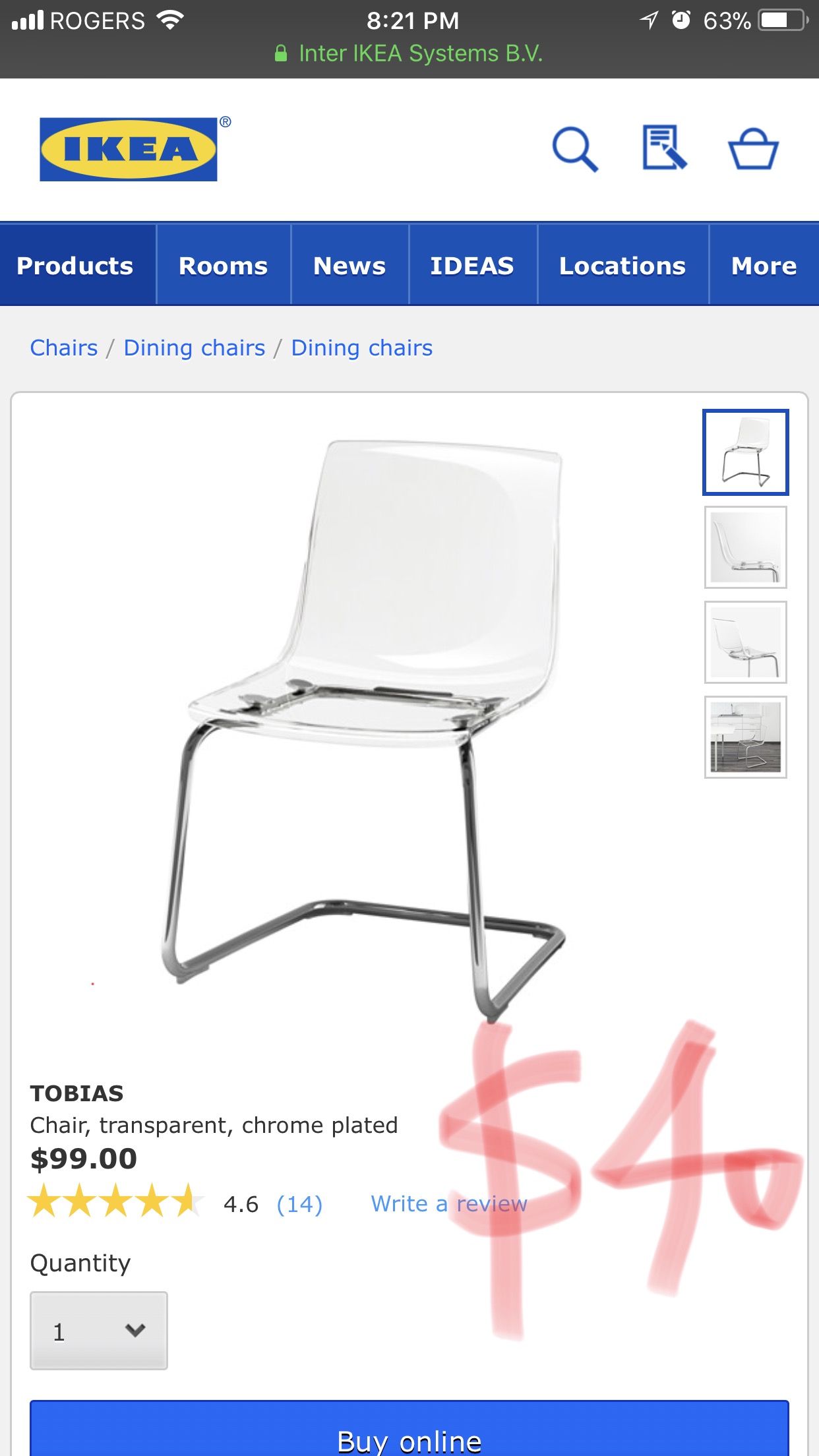Viewport: 819px width, 1456px height.
Task: Open the Quantity dropdown
Action: tap(99, 1331)
